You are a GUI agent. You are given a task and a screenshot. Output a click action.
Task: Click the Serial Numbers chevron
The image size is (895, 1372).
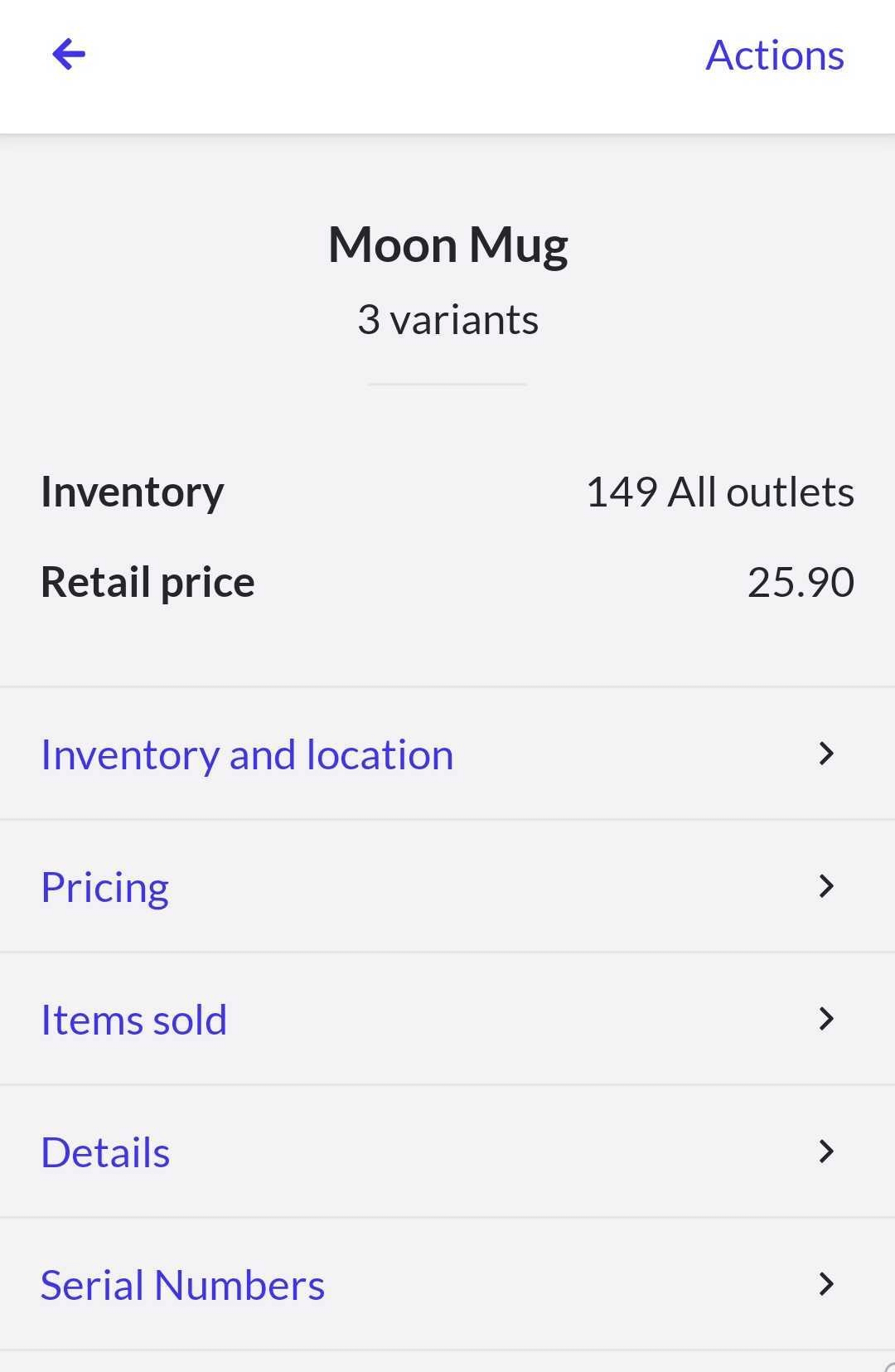[x=826, y=1284]
